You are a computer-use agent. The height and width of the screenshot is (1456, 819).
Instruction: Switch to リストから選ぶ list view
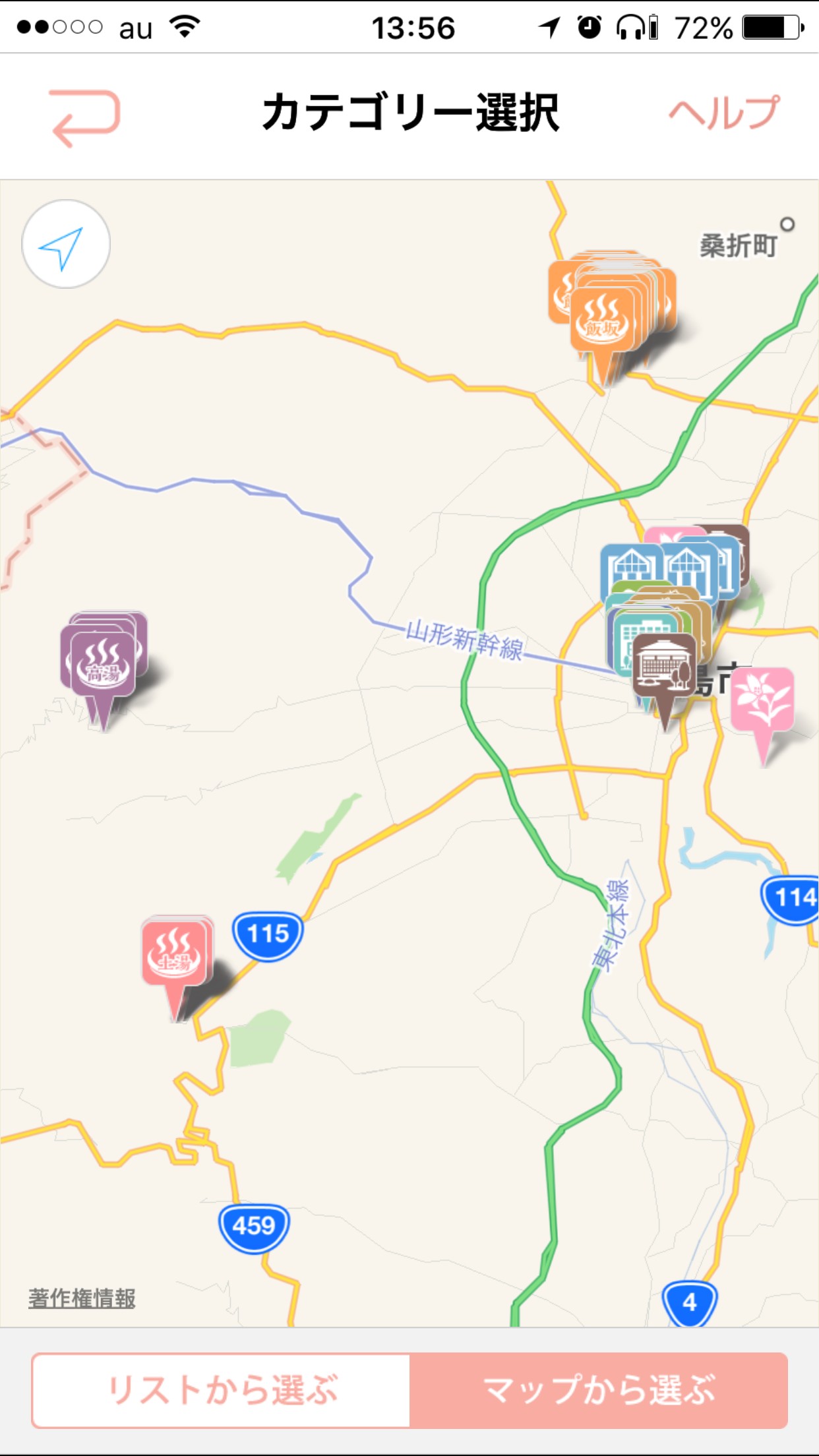click(x=222, y=1390)
